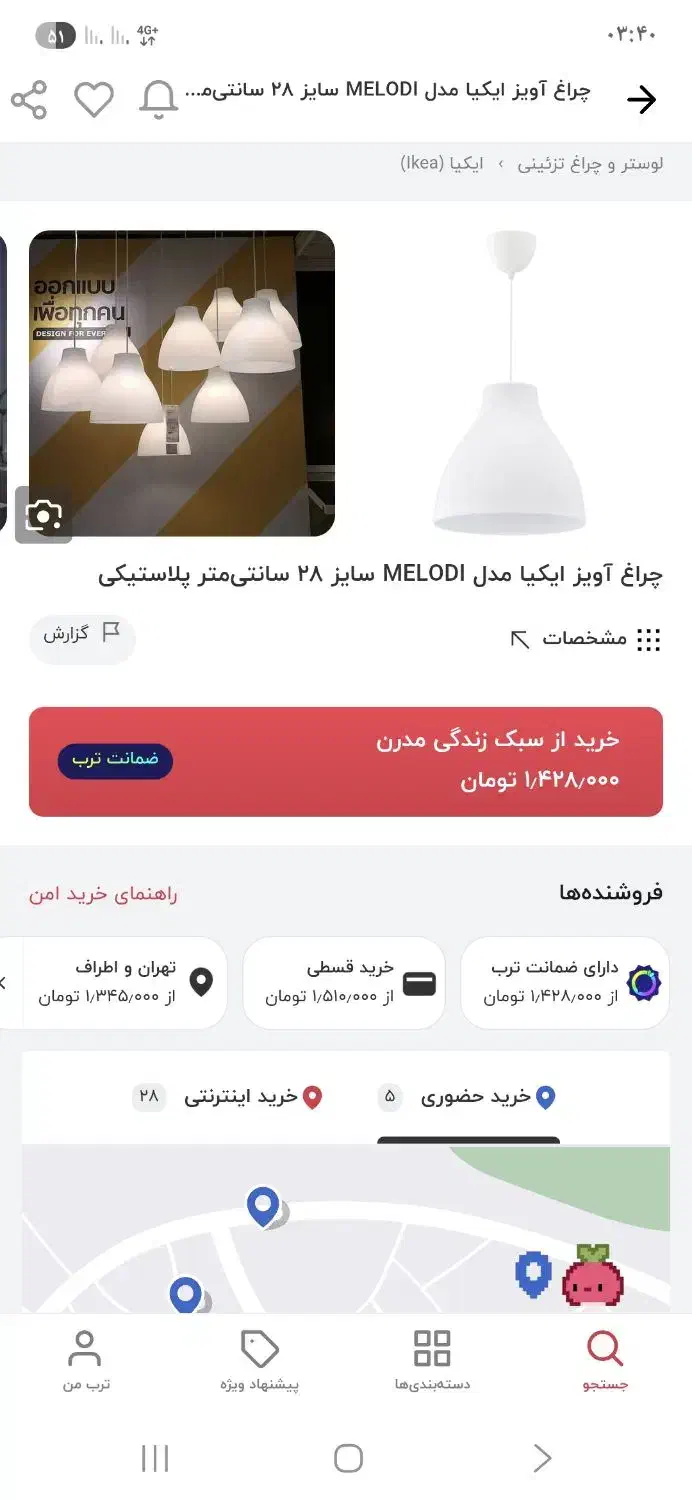View the showroom photo of hanging lamps
692x1500 pixels.
182,382
